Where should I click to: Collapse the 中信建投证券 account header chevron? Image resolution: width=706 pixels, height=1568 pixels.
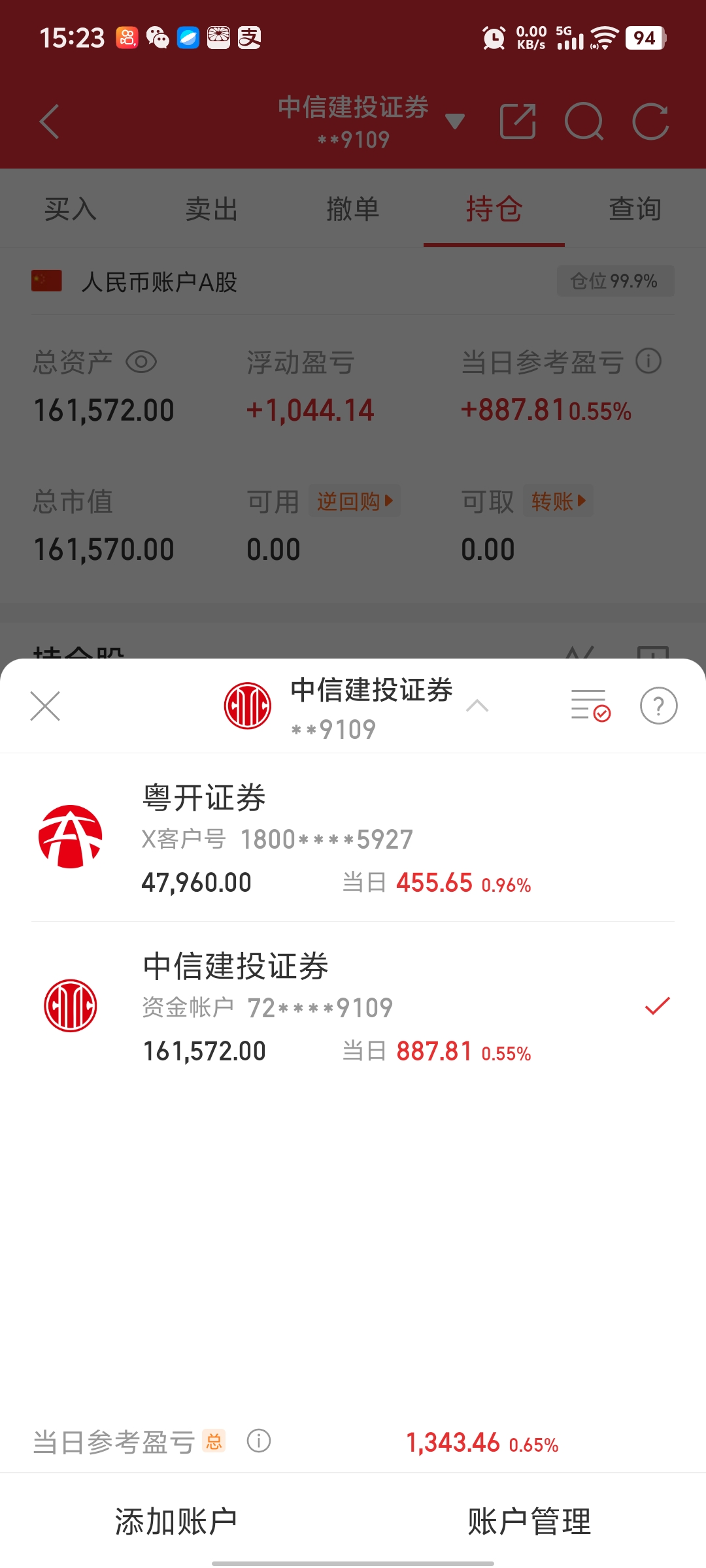tap(477, 706)
